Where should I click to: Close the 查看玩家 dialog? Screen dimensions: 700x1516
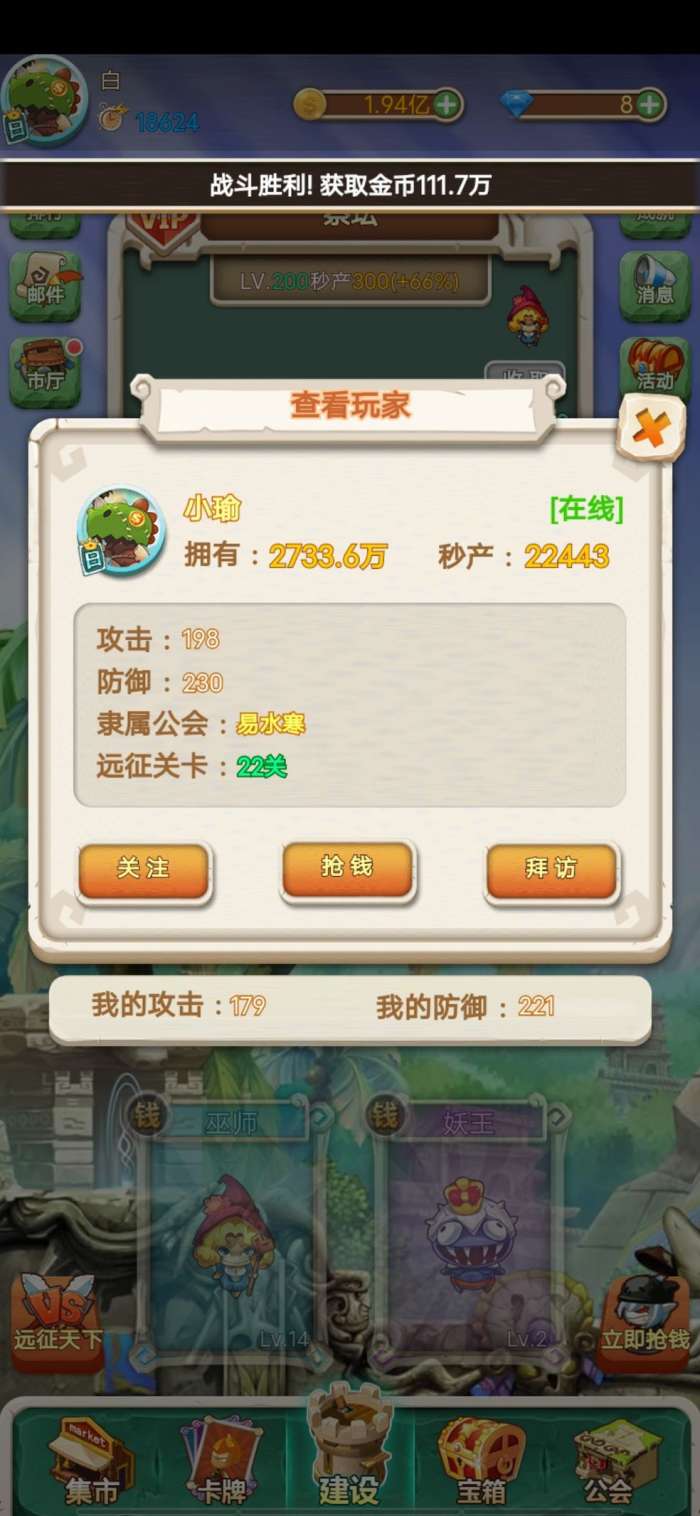[651, 429]
